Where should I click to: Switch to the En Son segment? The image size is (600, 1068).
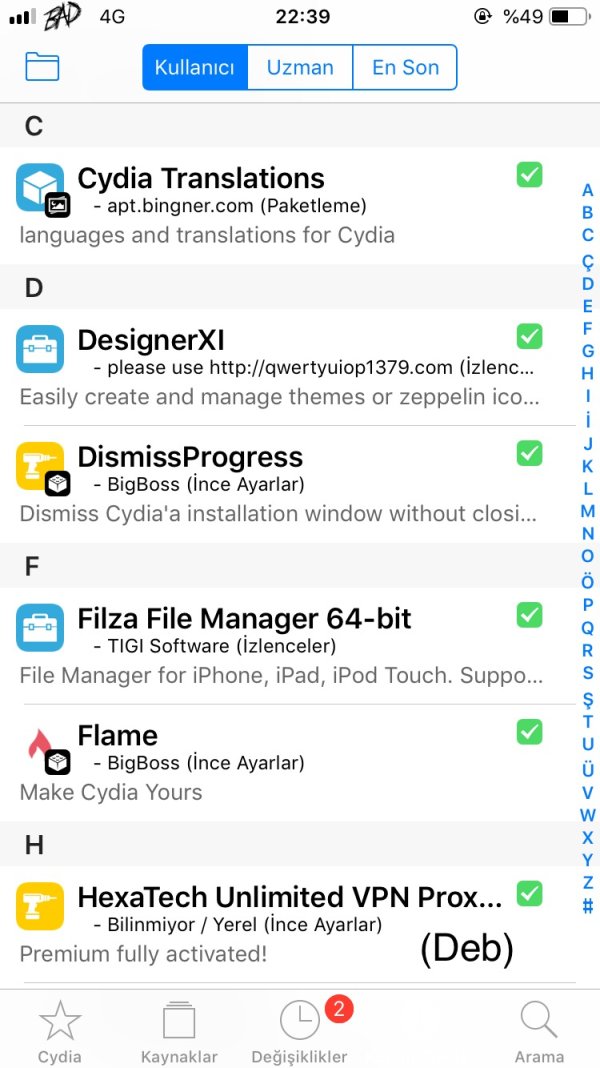[x=405, y=67]
